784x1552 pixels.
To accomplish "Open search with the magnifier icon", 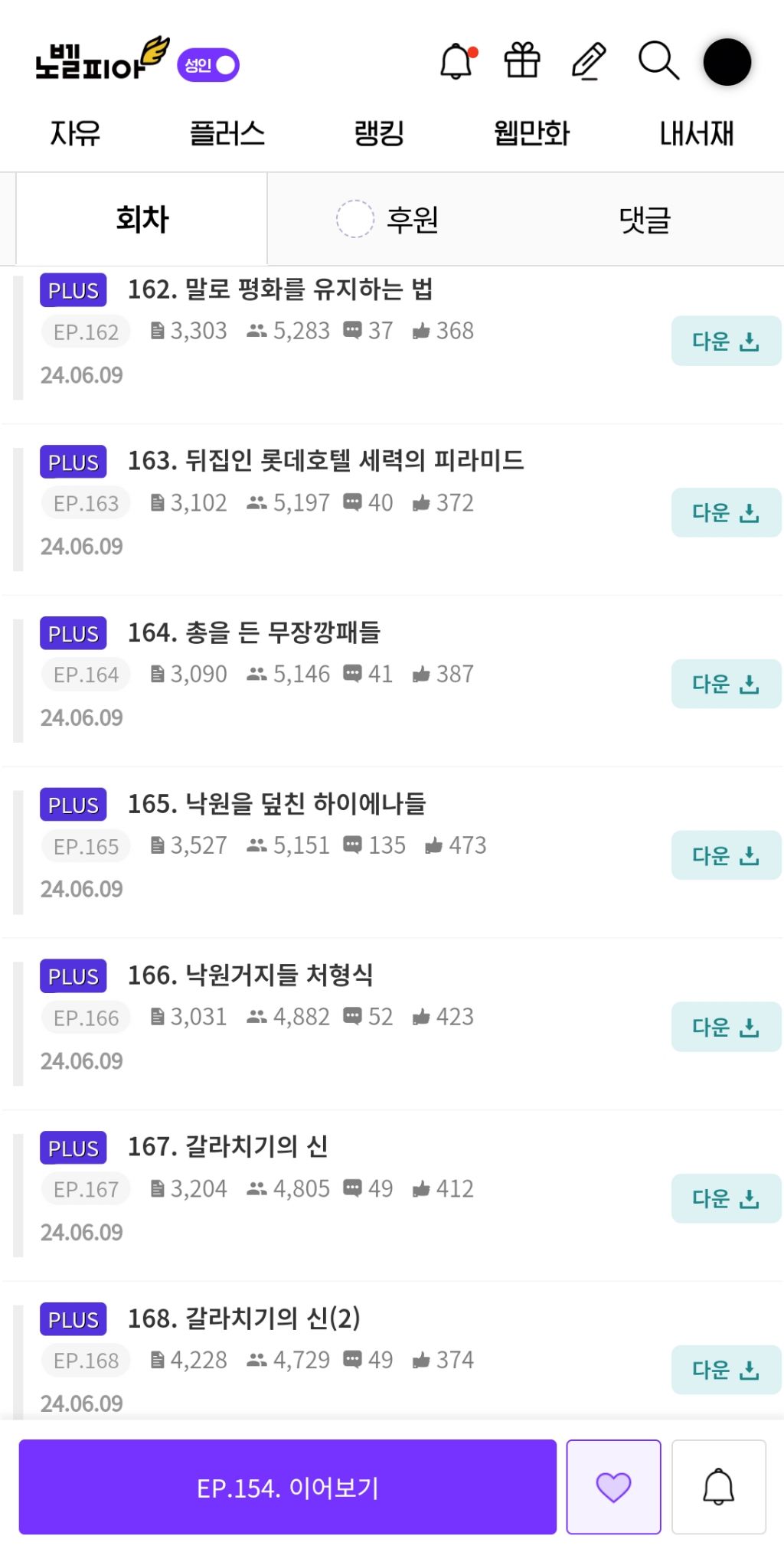I will point(658,61).
